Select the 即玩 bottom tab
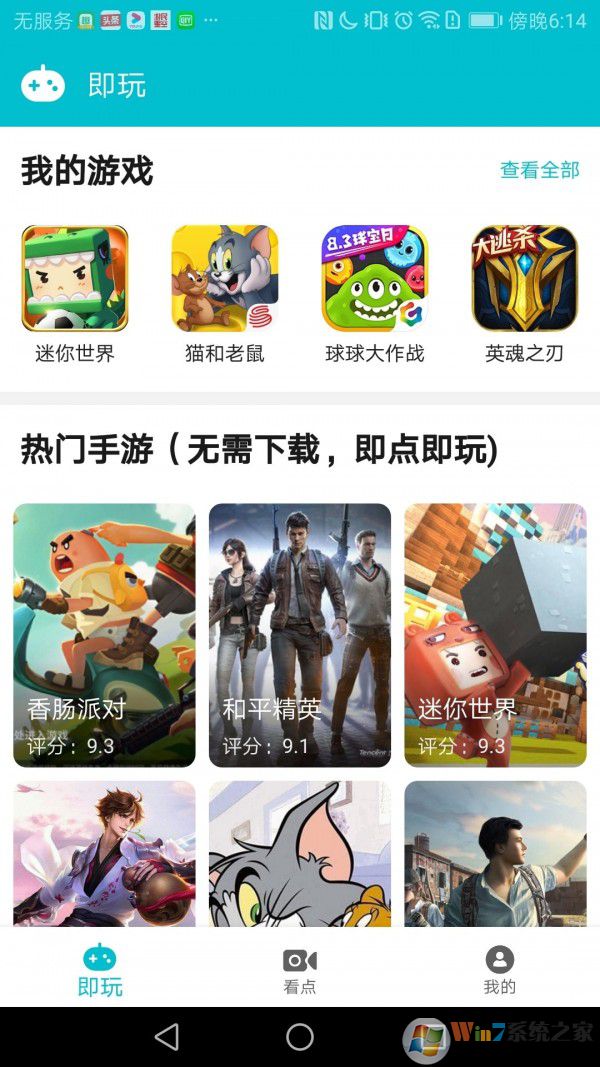 pyautogui.click(x=100, y=970)
